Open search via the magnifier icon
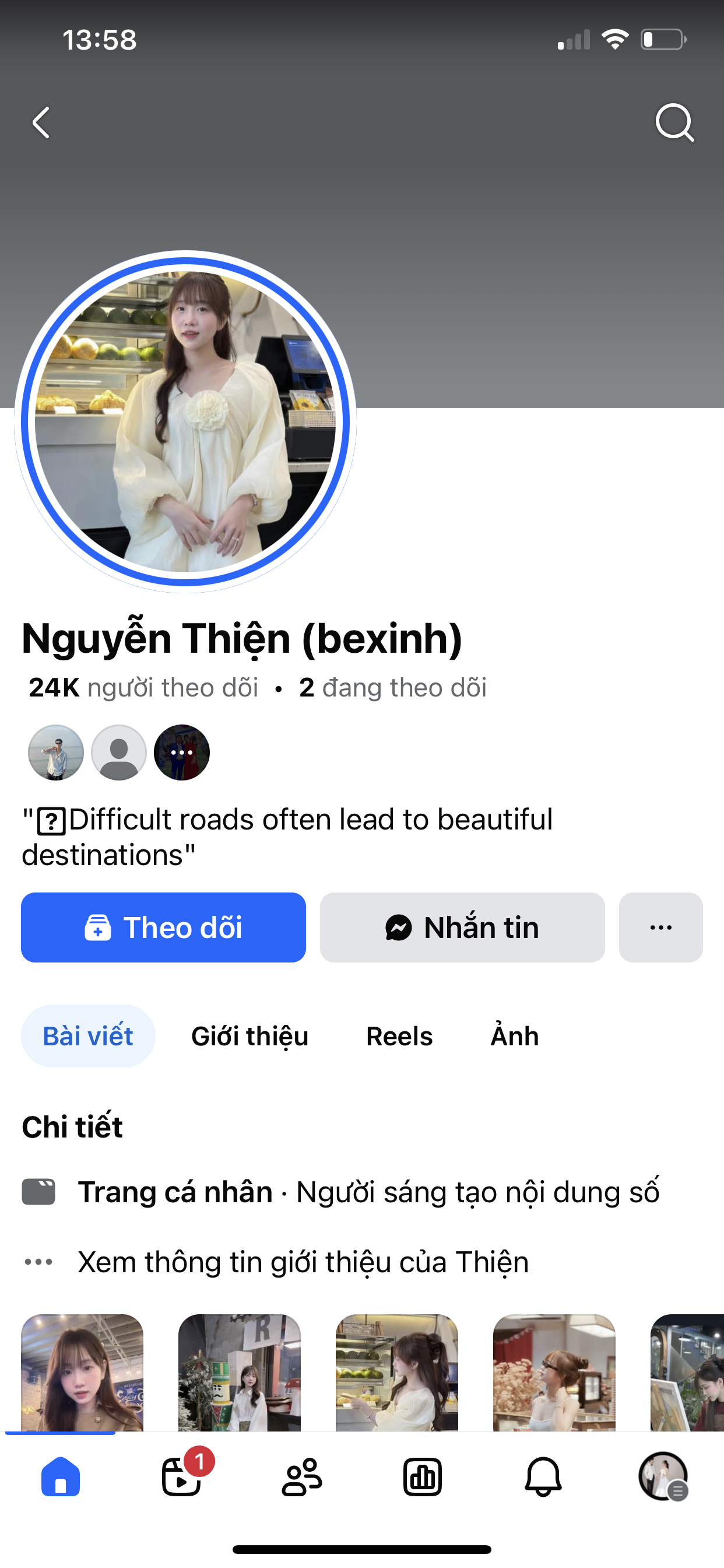Image resolution: width=724 pixels, height=1568 pixels. [674, 123]
